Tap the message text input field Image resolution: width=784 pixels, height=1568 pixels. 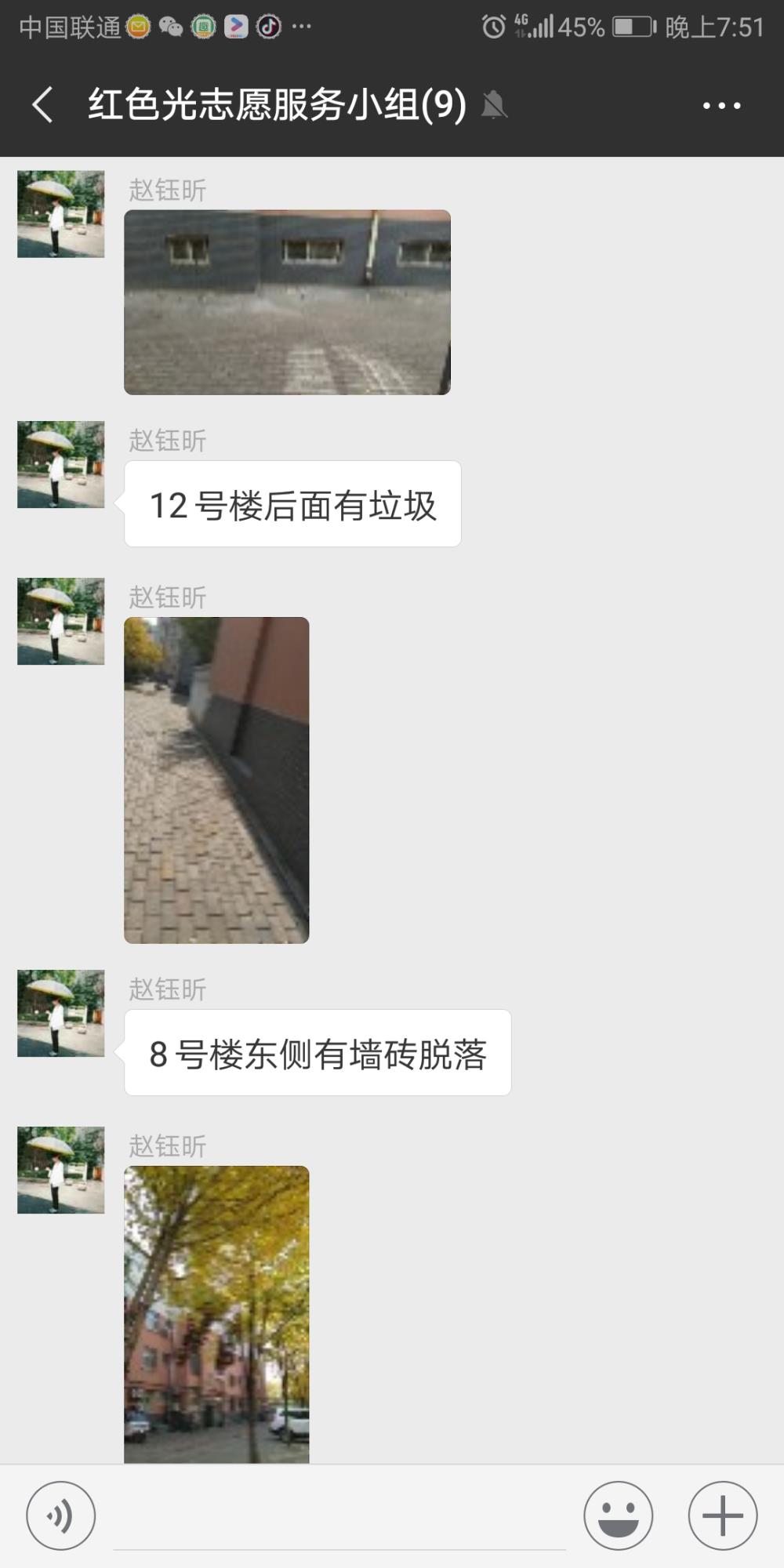point(339,1517)
